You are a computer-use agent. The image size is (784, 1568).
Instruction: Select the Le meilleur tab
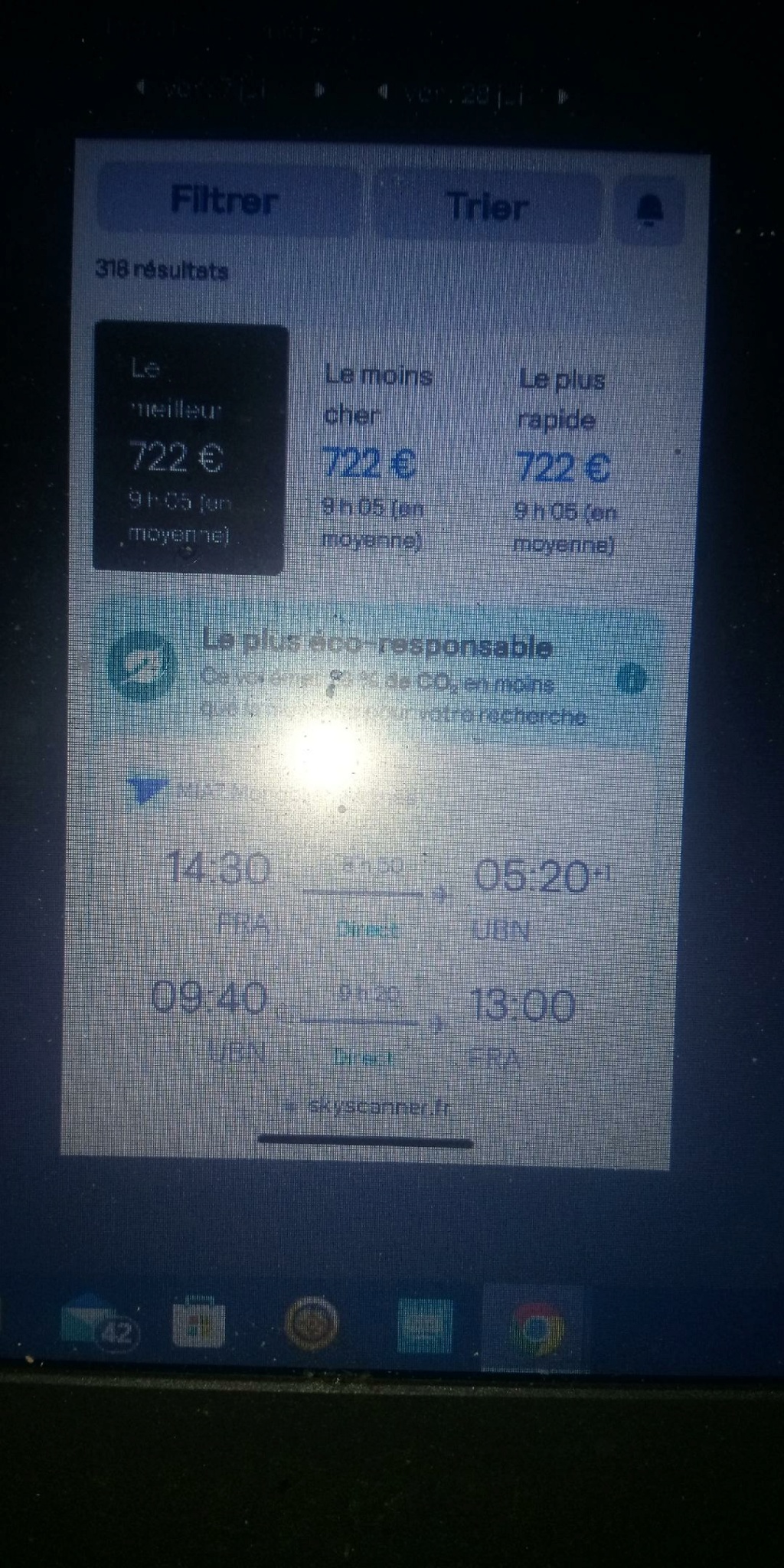pyautogui.click(x=189, y=449)
